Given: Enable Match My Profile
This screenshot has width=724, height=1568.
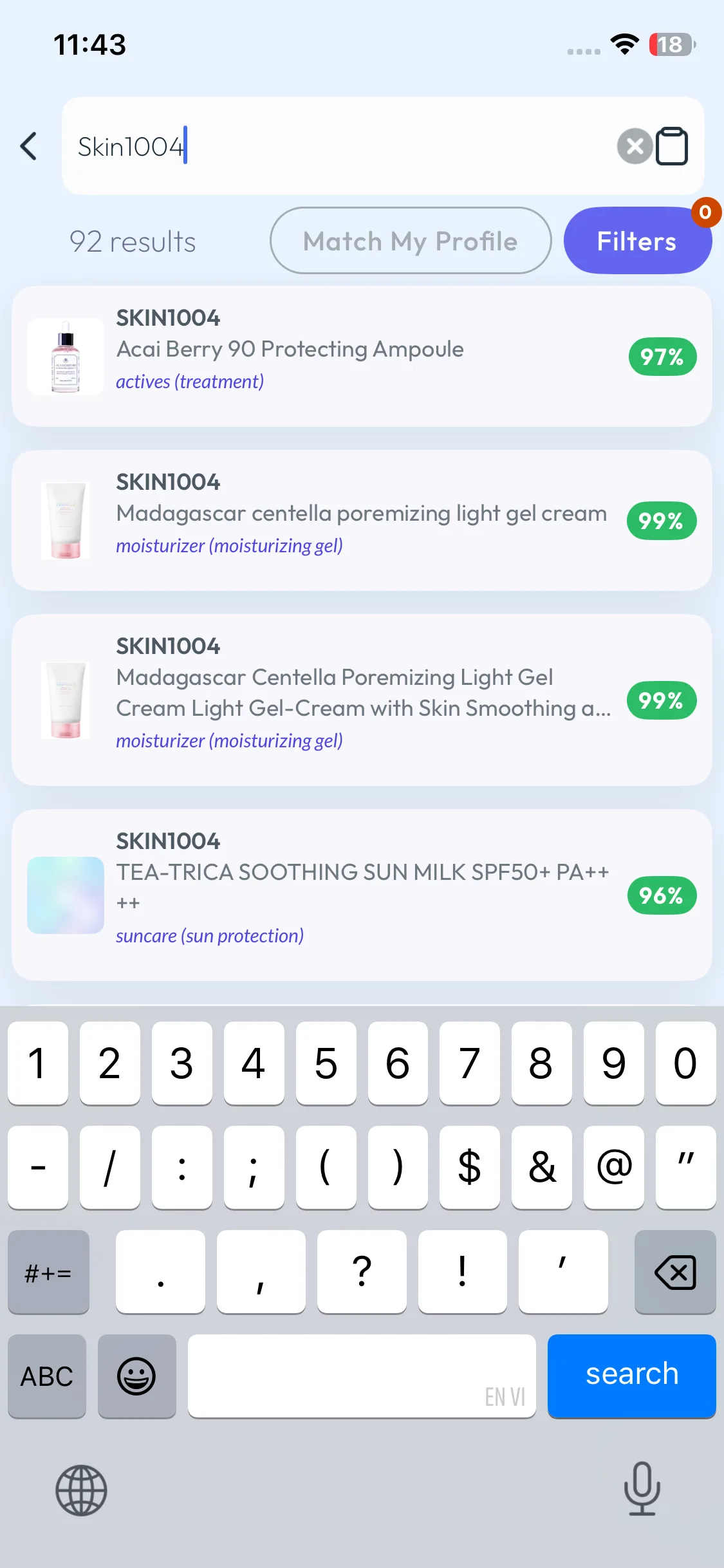Looking at the screenshot, I should (410, 241).
